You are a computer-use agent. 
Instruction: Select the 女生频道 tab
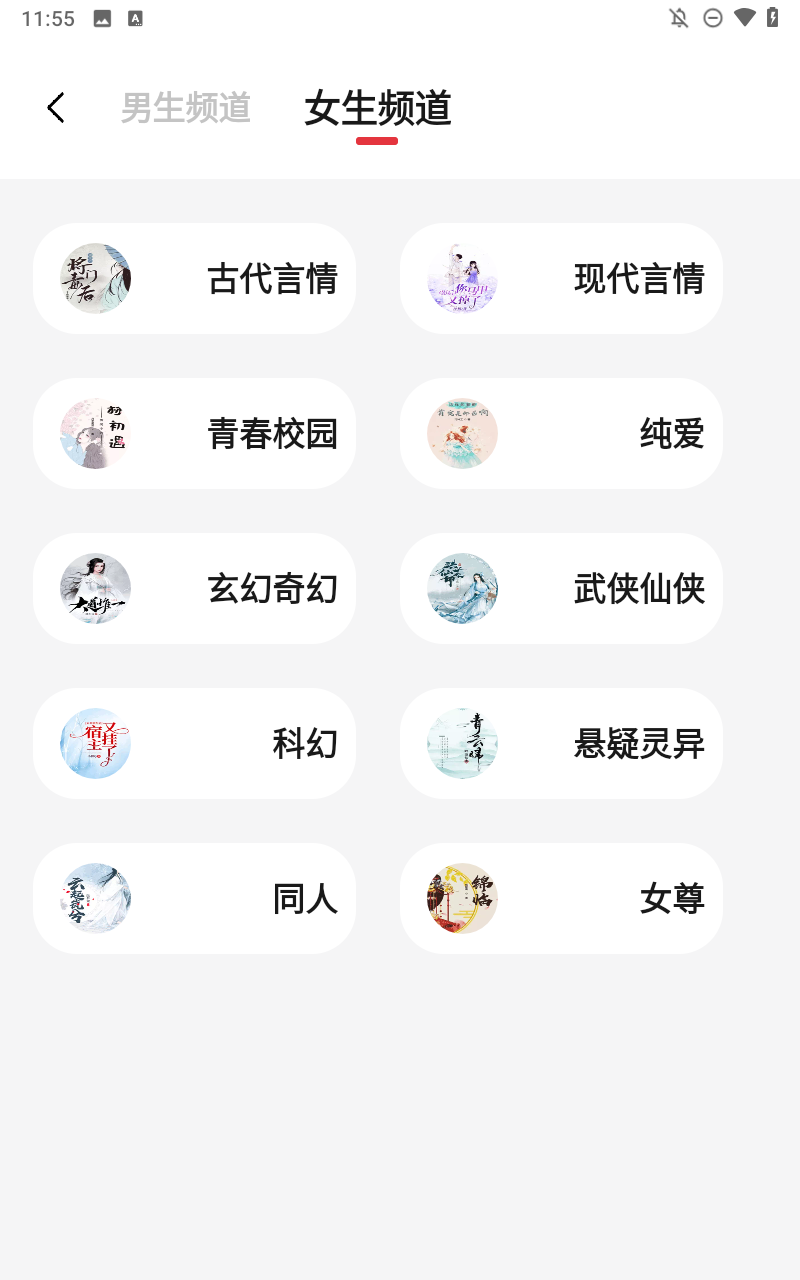pos(377,108)
